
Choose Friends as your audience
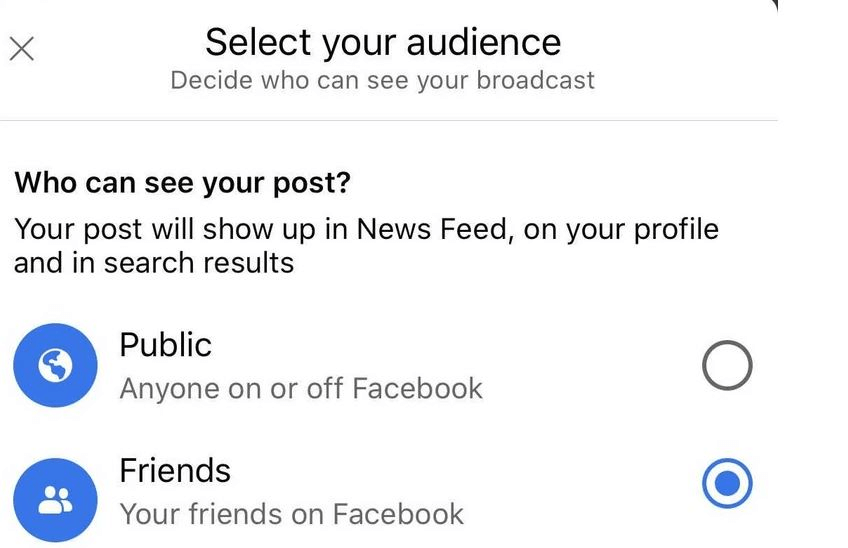[x=726, y=487]
